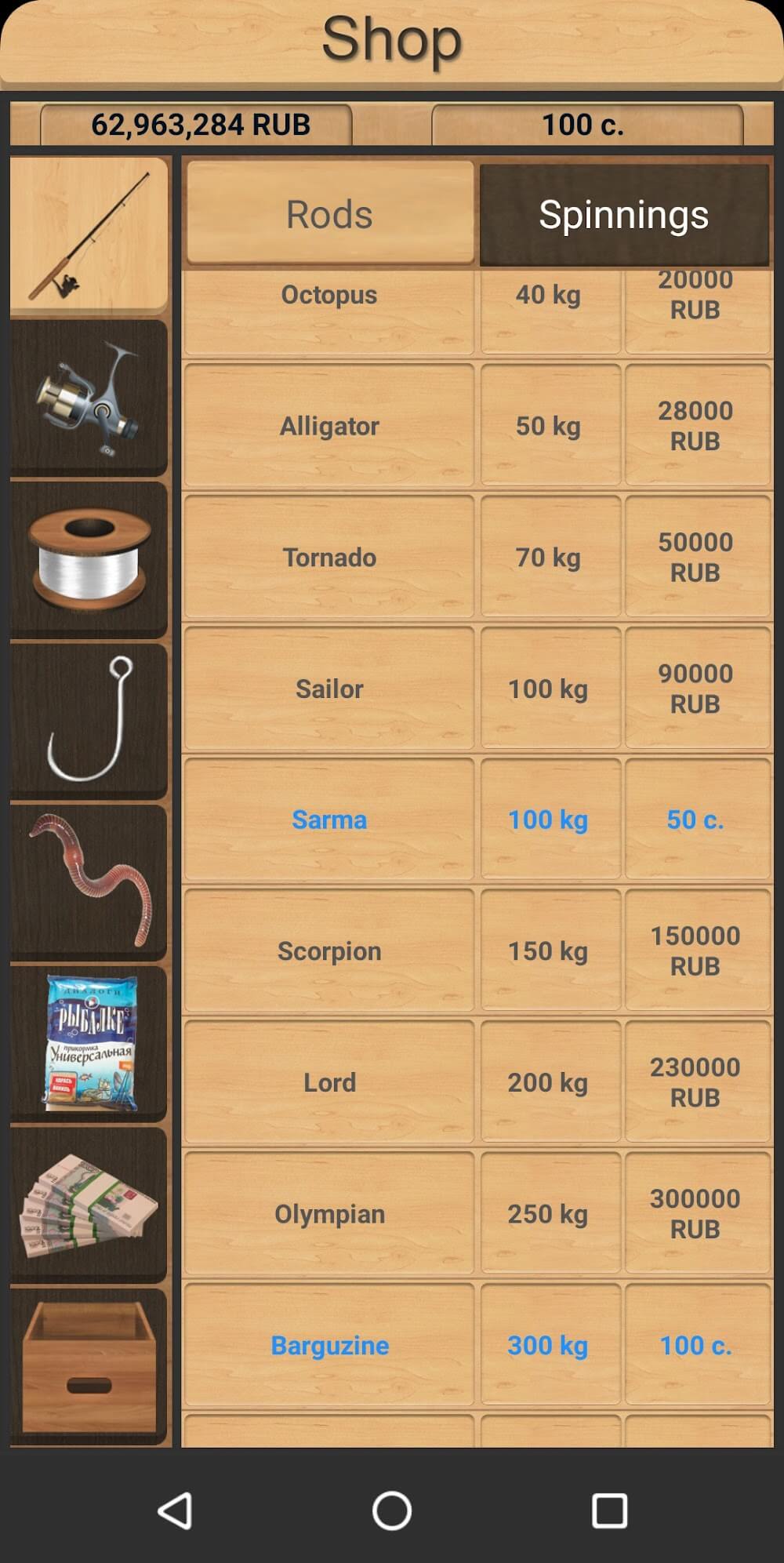Pick the Sarma spinning for 50 c.

pyautogui.click(x=329, y=820)
